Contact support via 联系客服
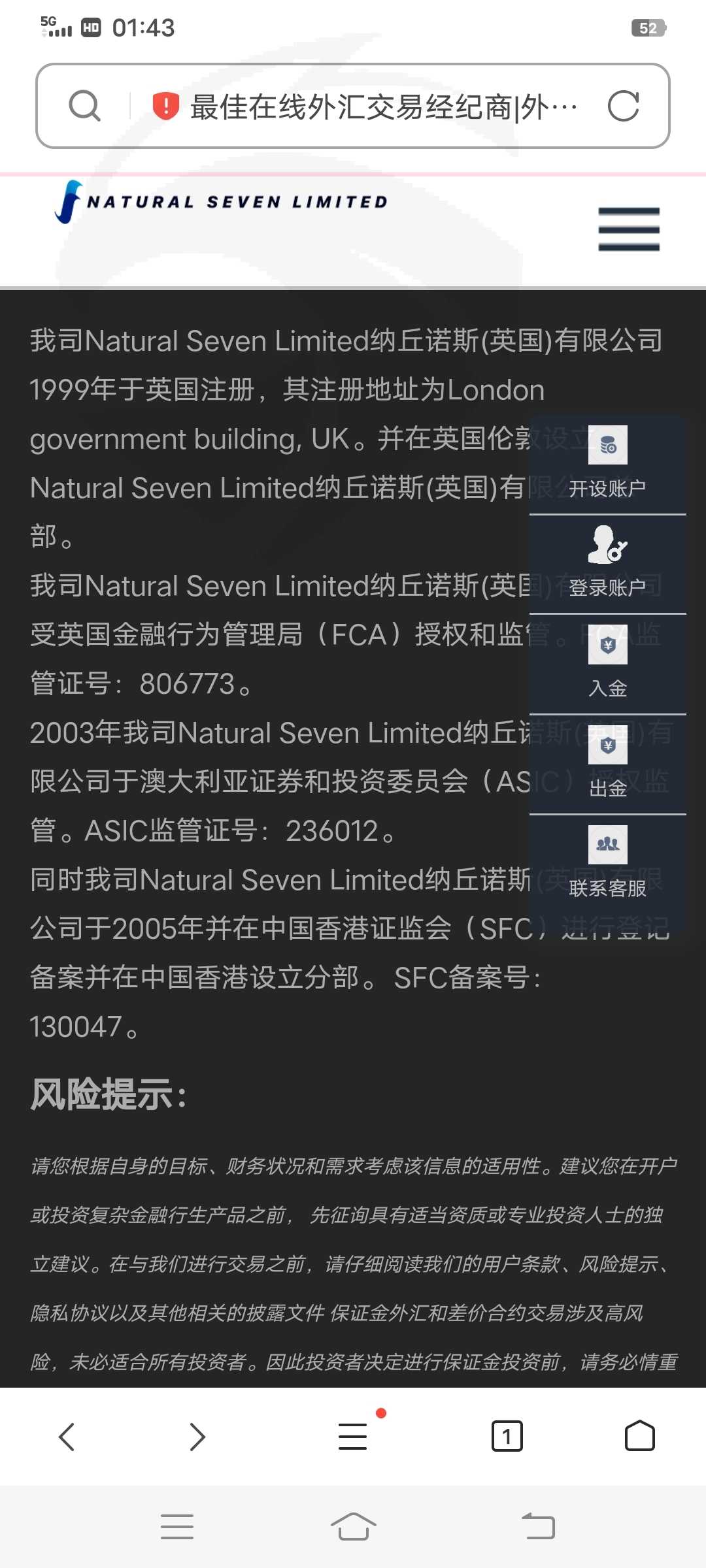This screenshot has height=1568, width=706. pos(607,864)
